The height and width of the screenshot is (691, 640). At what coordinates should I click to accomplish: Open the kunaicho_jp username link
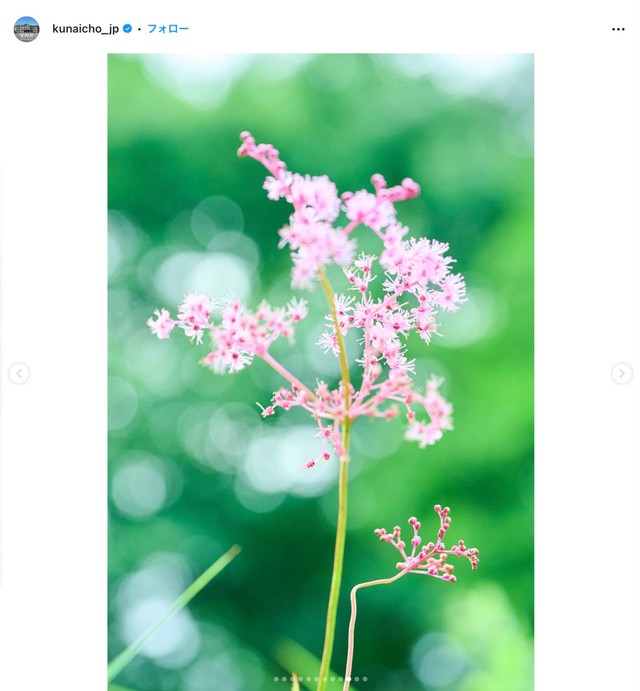coord(85,29)
